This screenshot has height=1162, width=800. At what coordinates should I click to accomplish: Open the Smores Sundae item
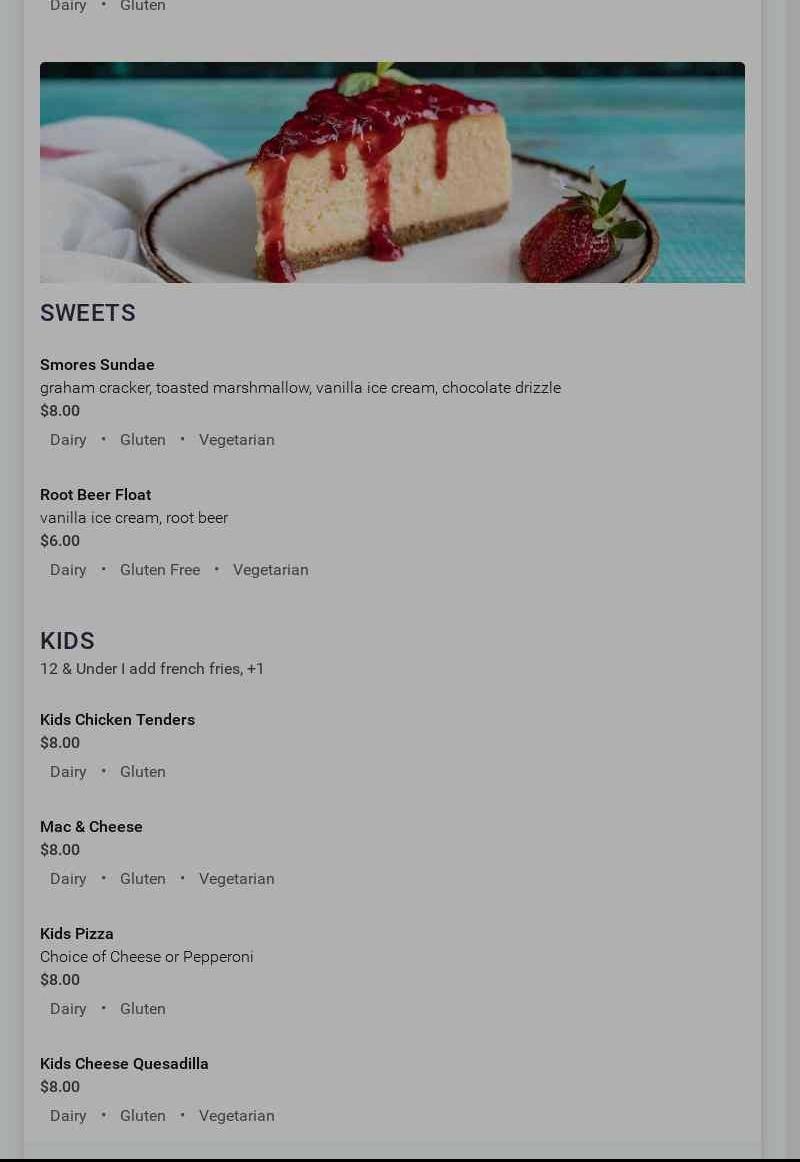(x=97, y=365)
